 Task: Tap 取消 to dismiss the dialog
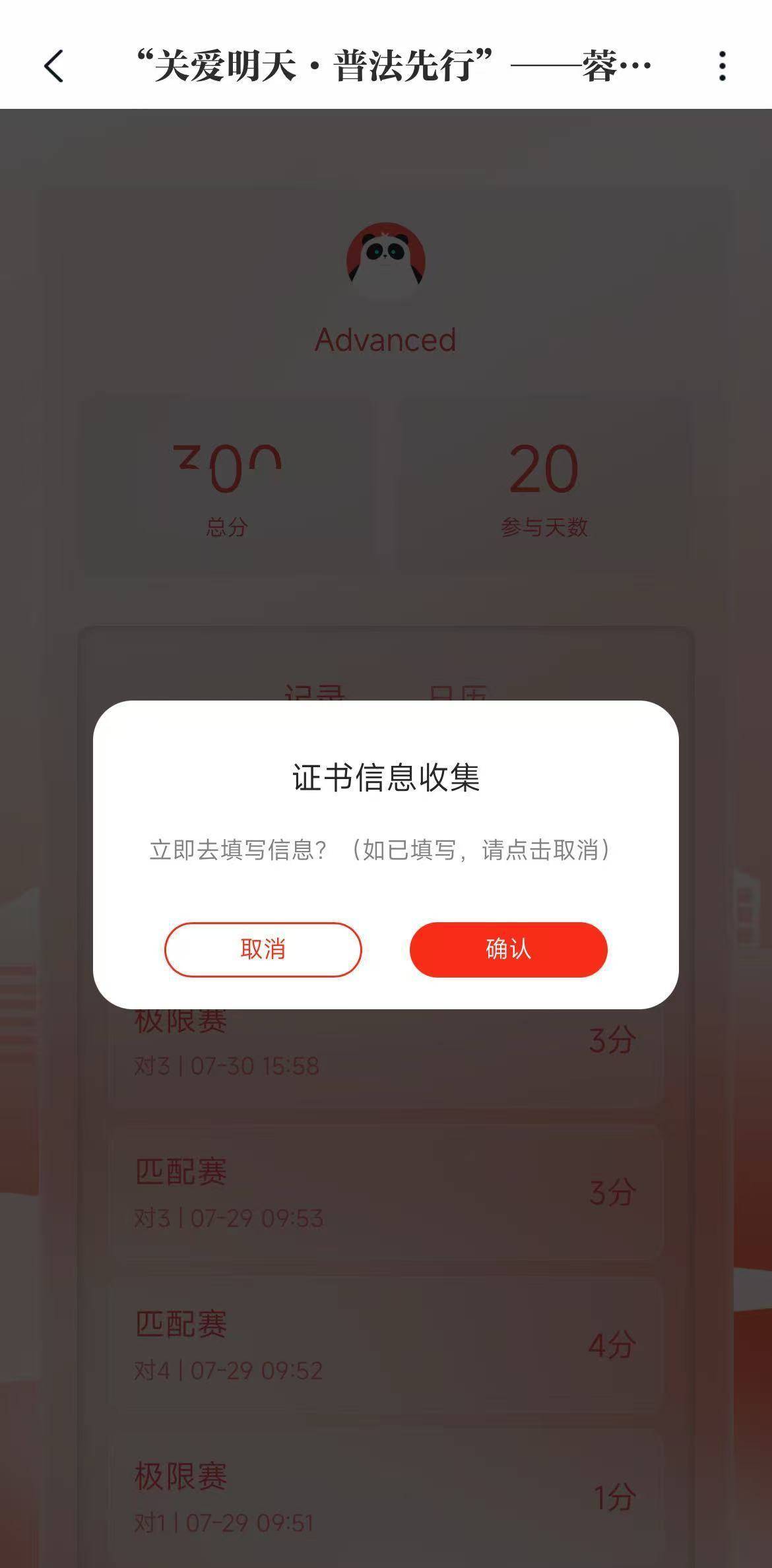263,949
